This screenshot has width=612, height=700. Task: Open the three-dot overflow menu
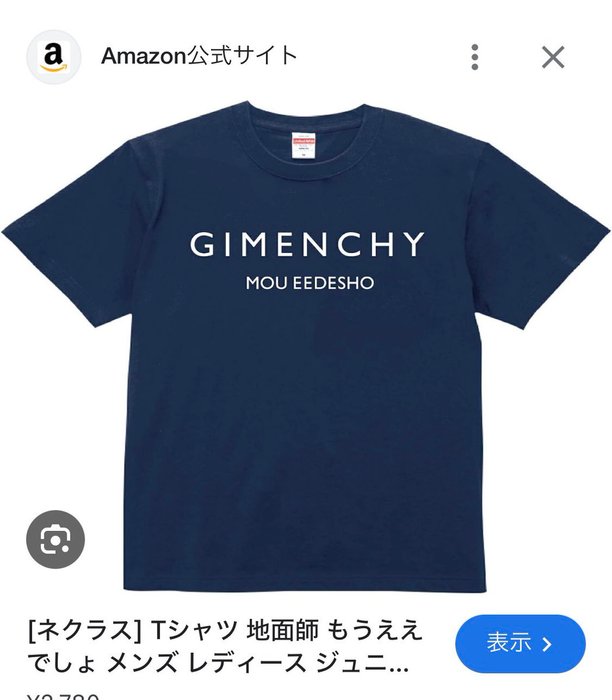coord(475,57)
